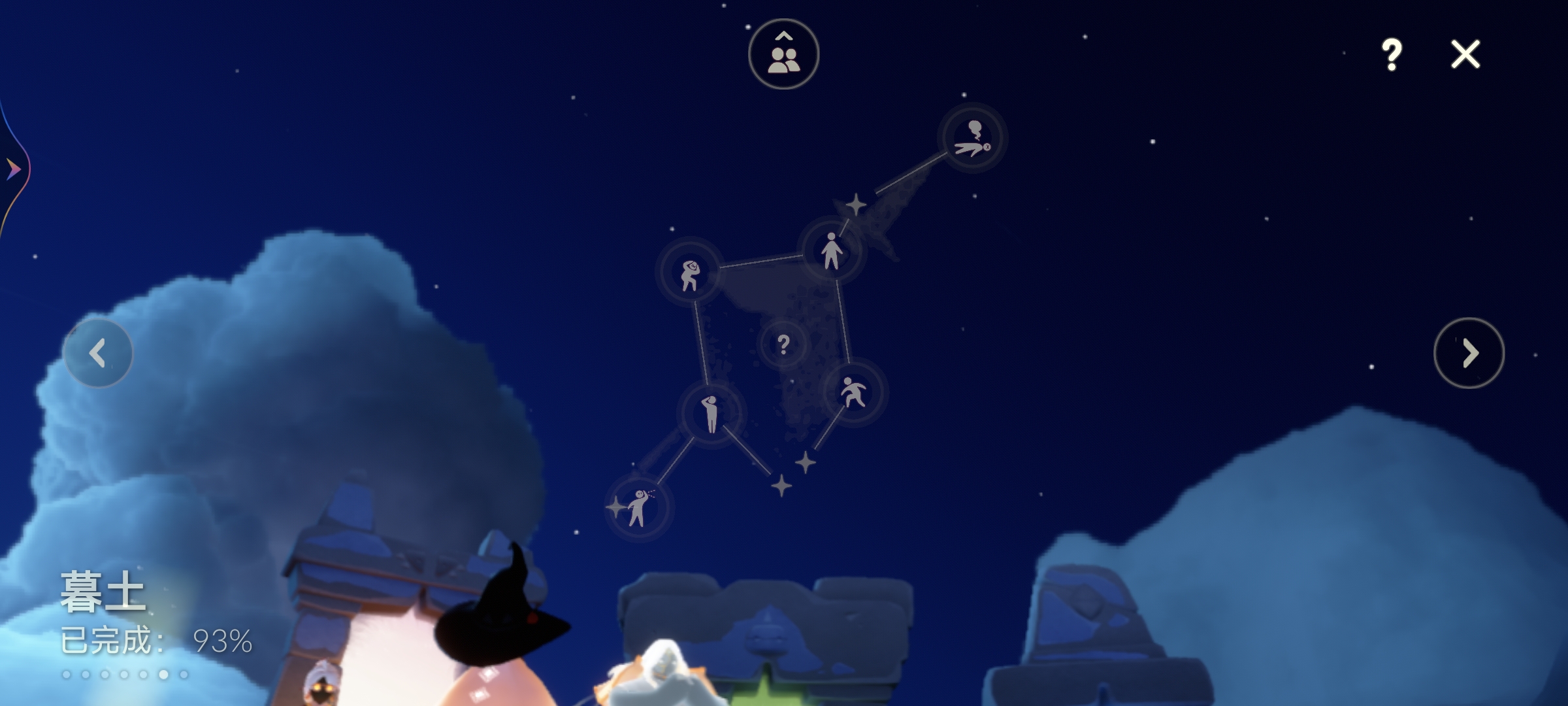
Task: Go to the next constellation
Action: tap(1469, 353)
